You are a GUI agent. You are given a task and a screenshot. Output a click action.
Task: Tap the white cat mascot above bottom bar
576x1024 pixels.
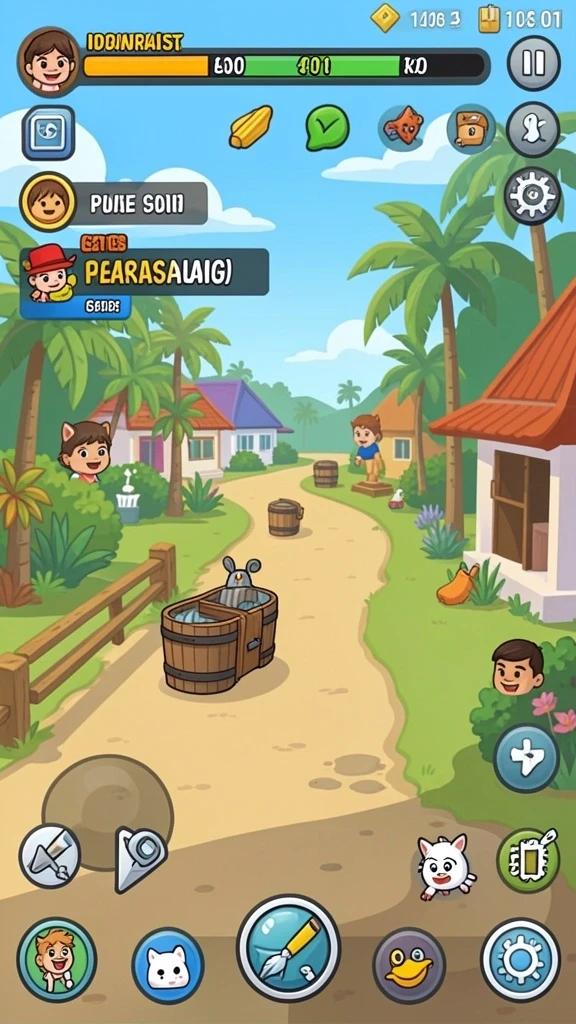click(x=445, y=867)
